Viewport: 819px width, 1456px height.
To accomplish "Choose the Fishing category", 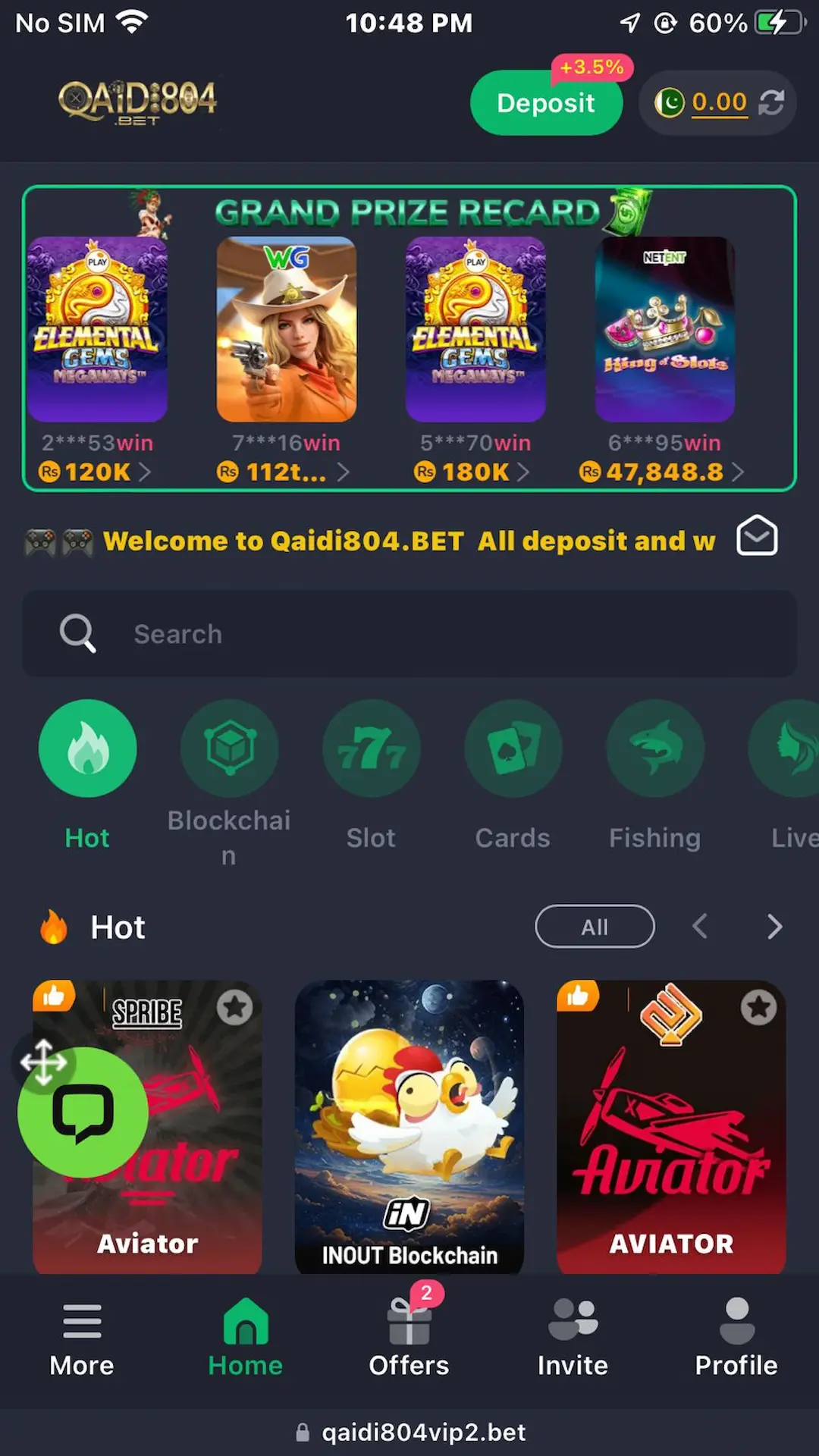I will [x=654, y=749].
